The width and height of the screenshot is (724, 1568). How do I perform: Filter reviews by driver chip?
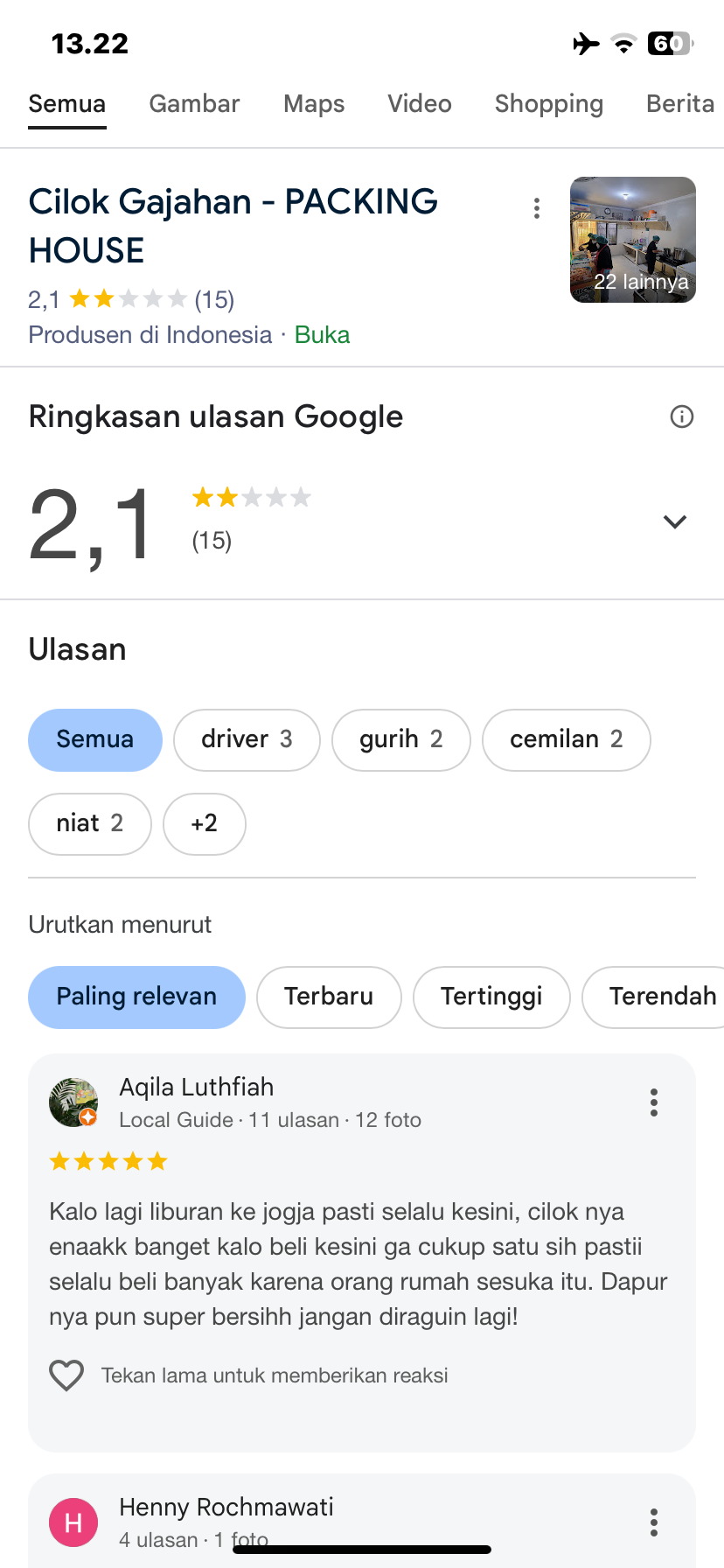pyautogui.click(x=247, y=740)
